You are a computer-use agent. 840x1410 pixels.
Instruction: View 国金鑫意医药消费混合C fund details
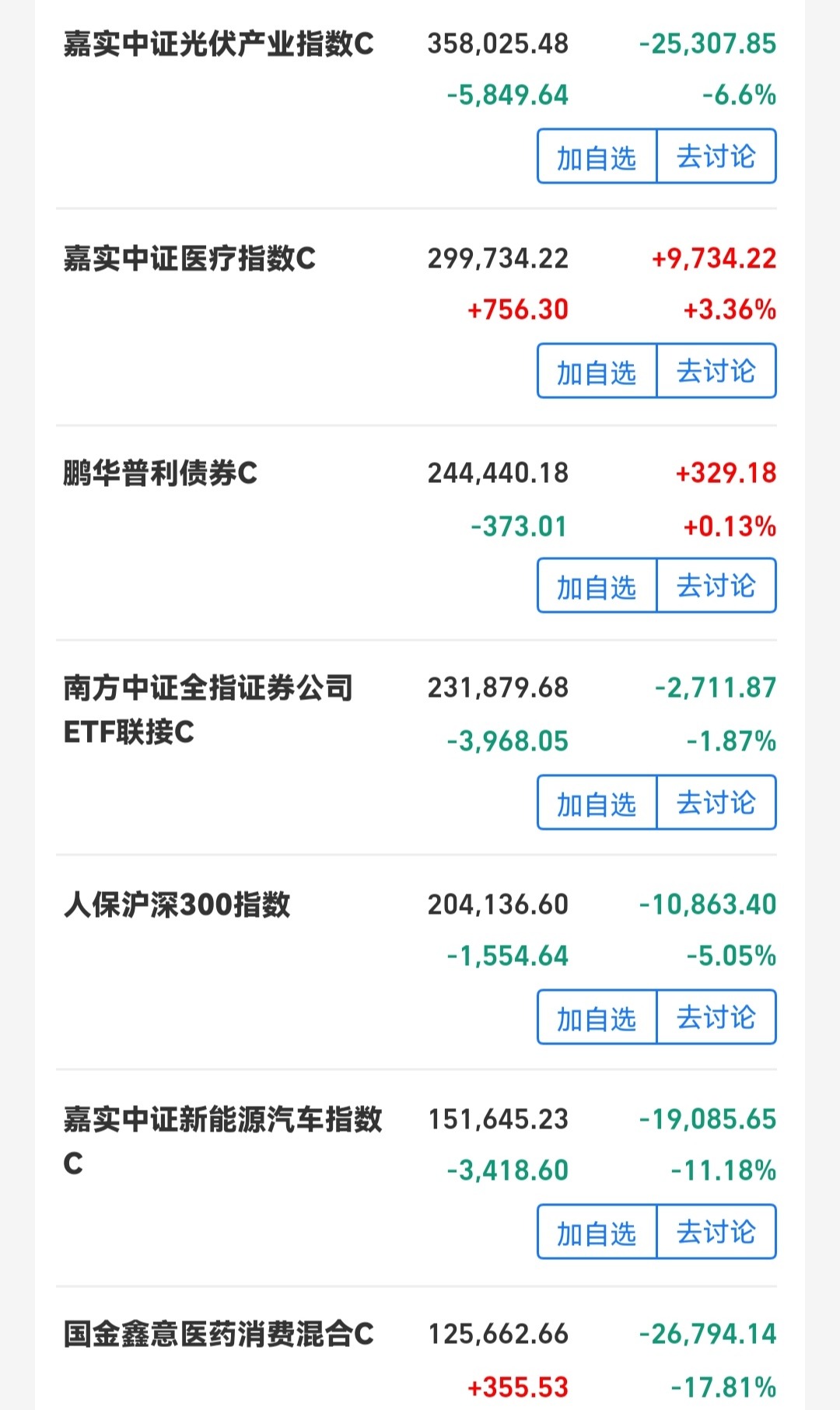coord(218,1335)
